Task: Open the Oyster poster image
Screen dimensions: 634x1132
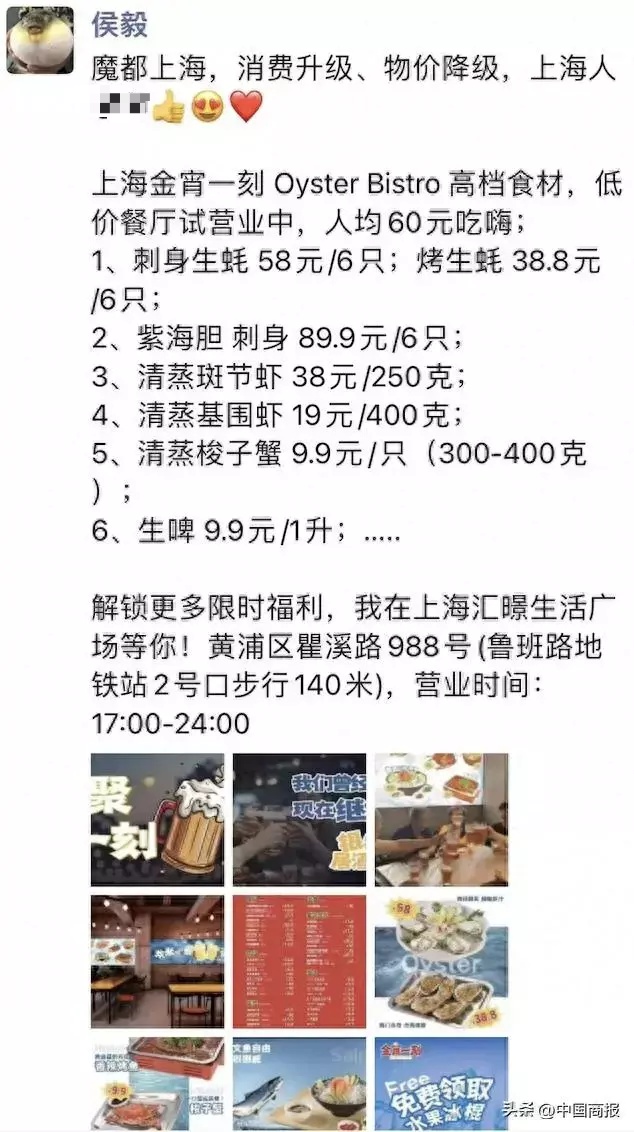Action: (441, 962)
